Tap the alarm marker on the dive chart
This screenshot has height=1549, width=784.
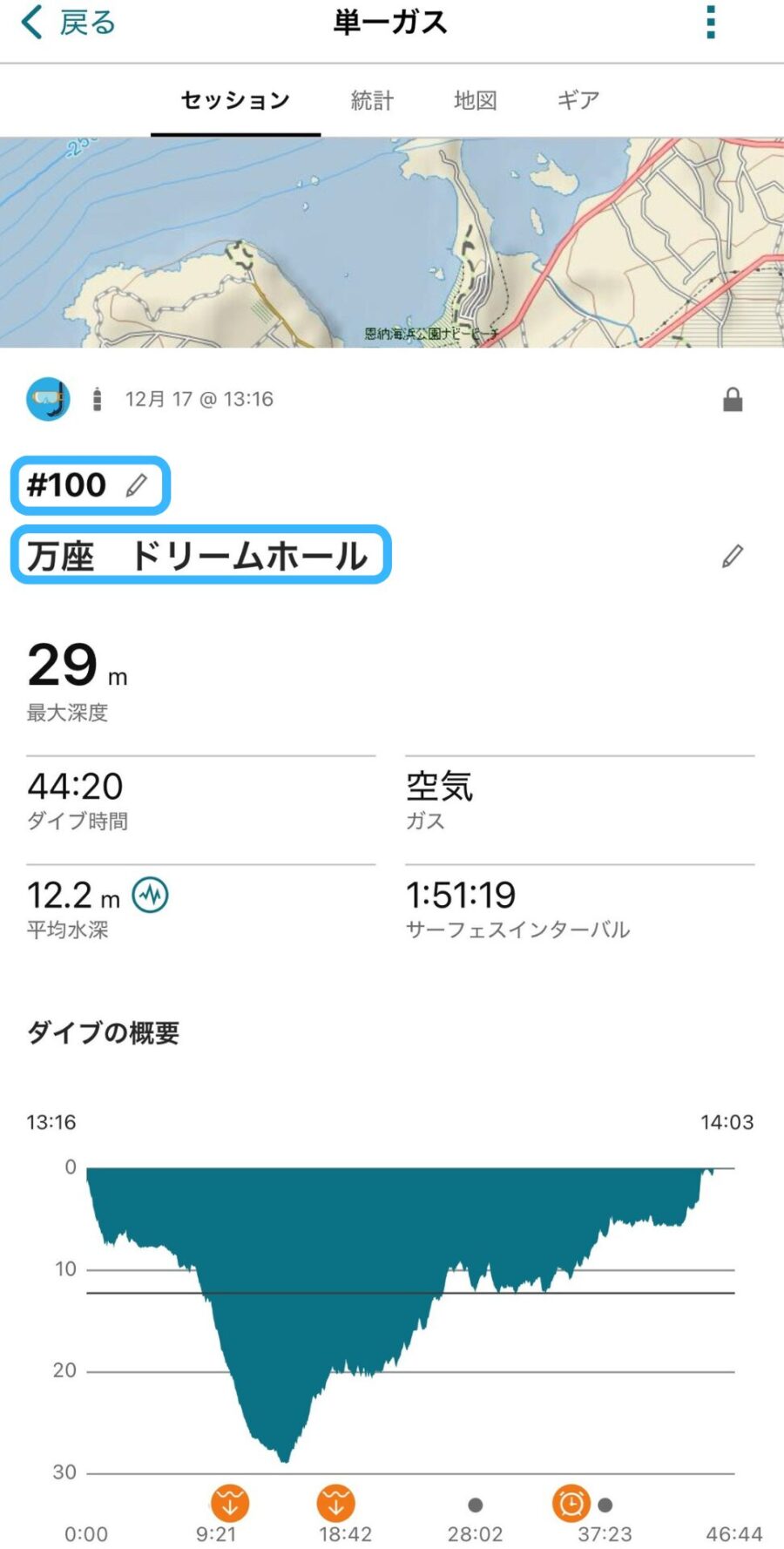point(571,1503)
